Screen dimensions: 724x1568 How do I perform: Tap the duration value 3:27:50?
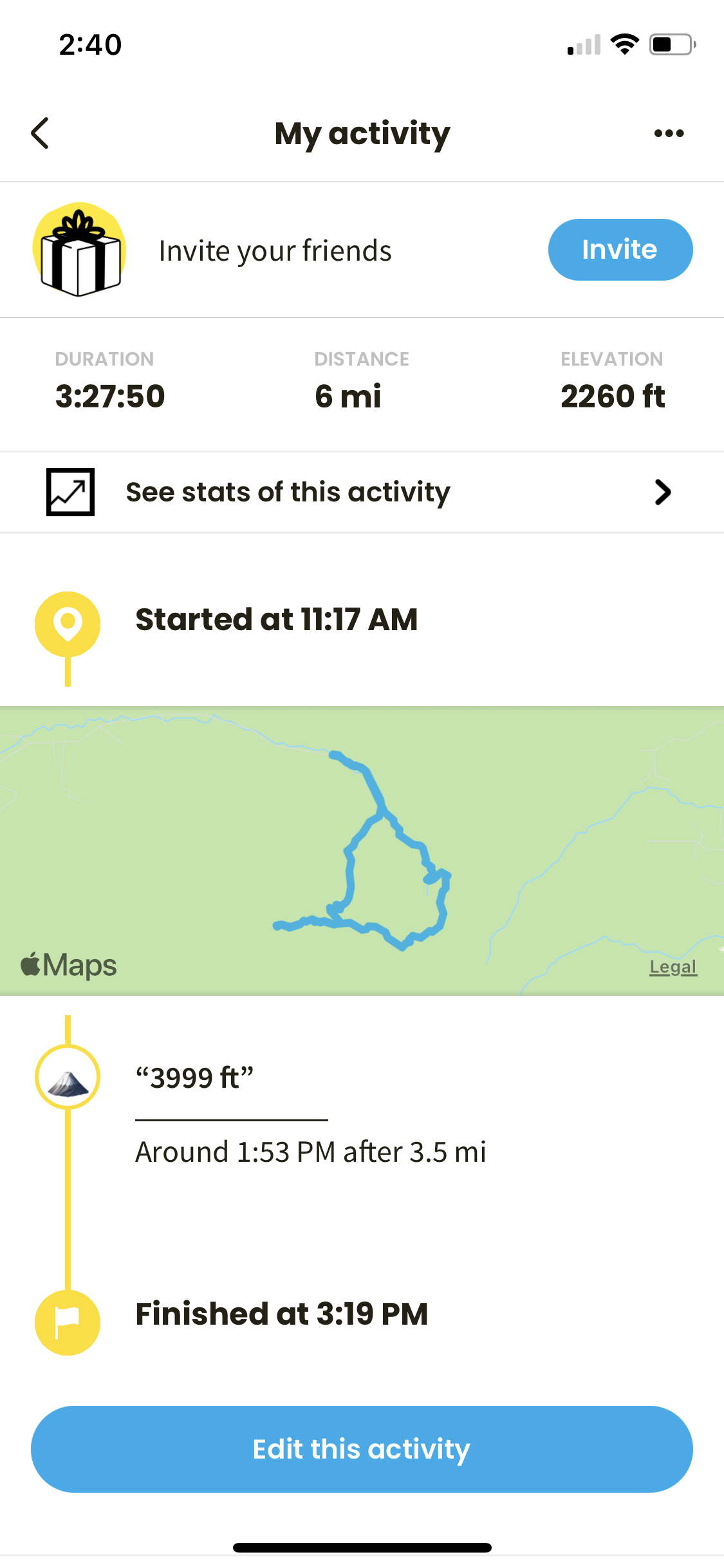[110, 397]
